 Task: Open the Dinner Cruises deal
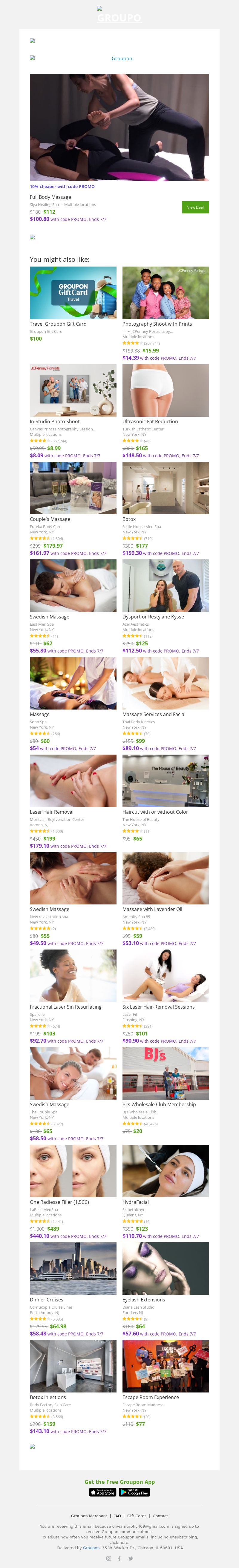pos(73,1268)
